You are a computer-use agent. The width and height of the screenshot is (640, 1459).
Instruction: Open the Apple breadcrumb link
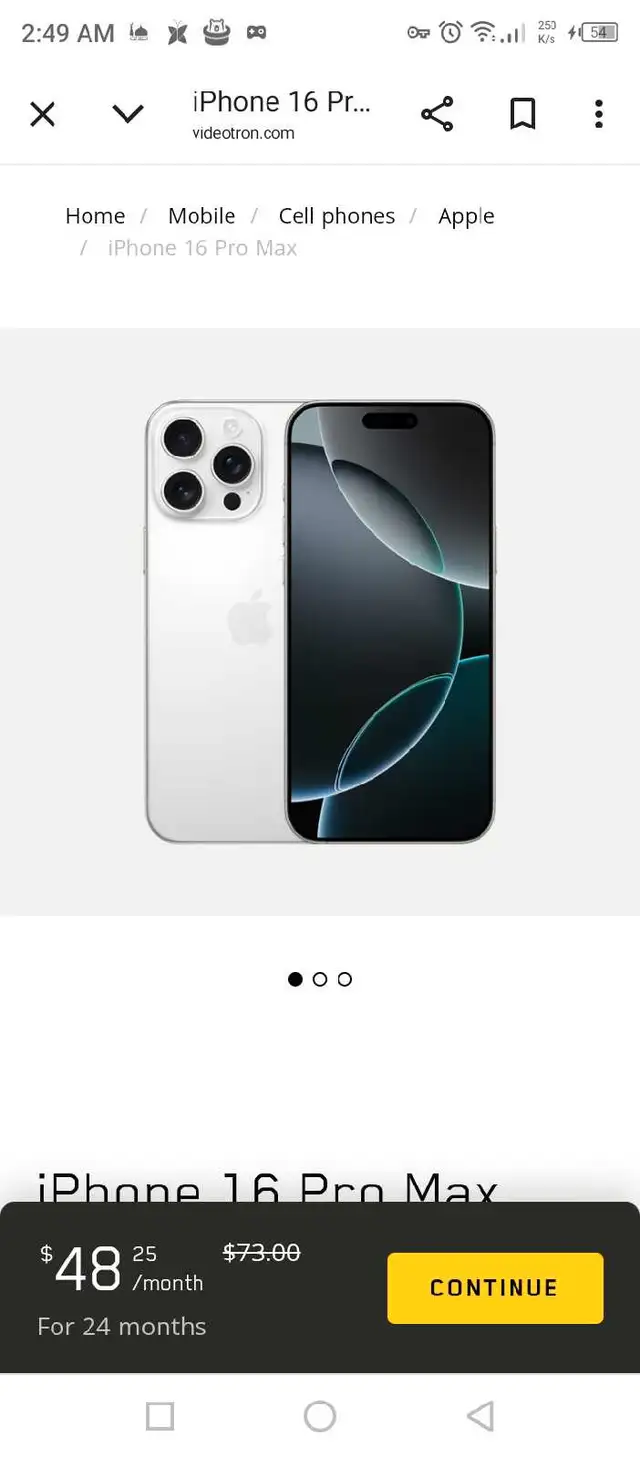(x=466, y=217)
